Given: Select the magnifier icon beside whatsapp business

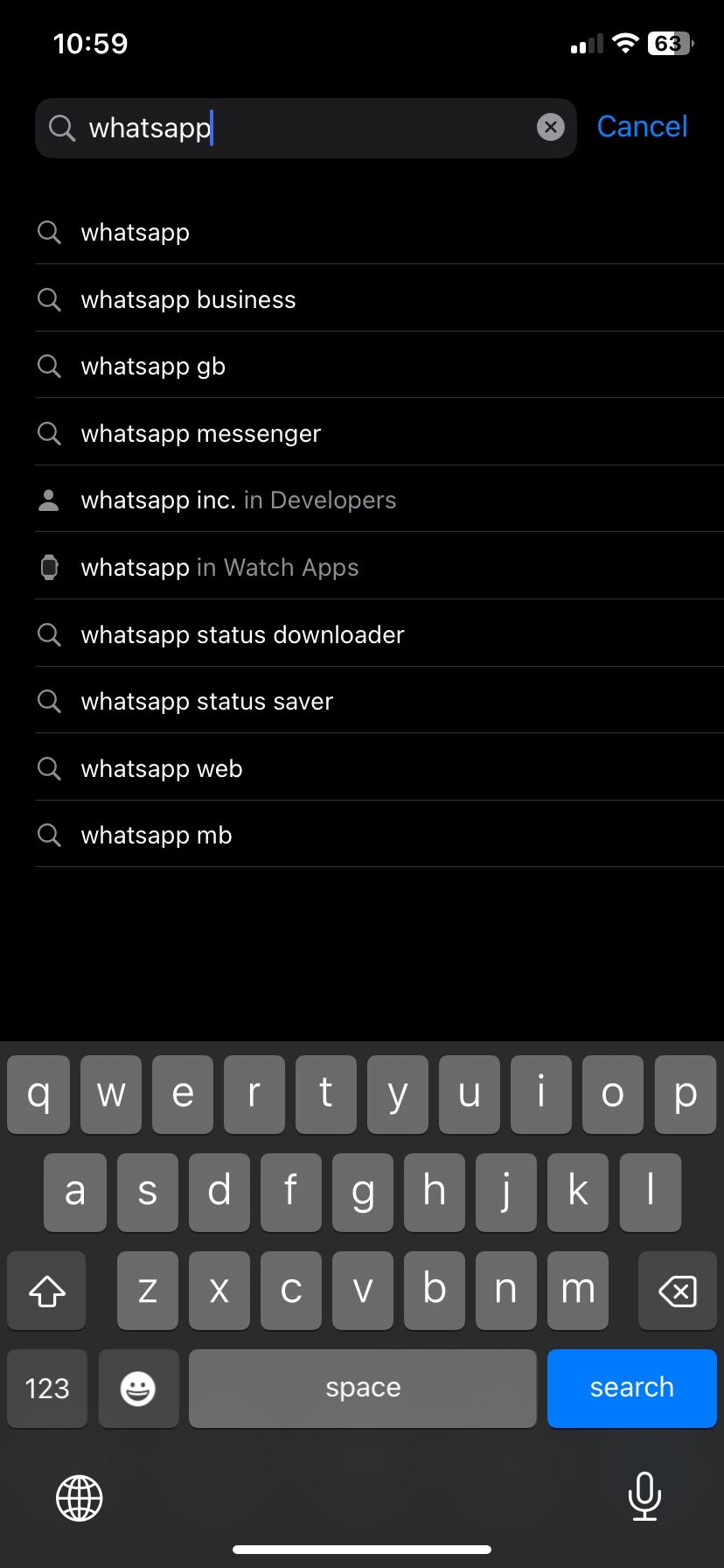Looking at the screenshot, I should point(49,299).
